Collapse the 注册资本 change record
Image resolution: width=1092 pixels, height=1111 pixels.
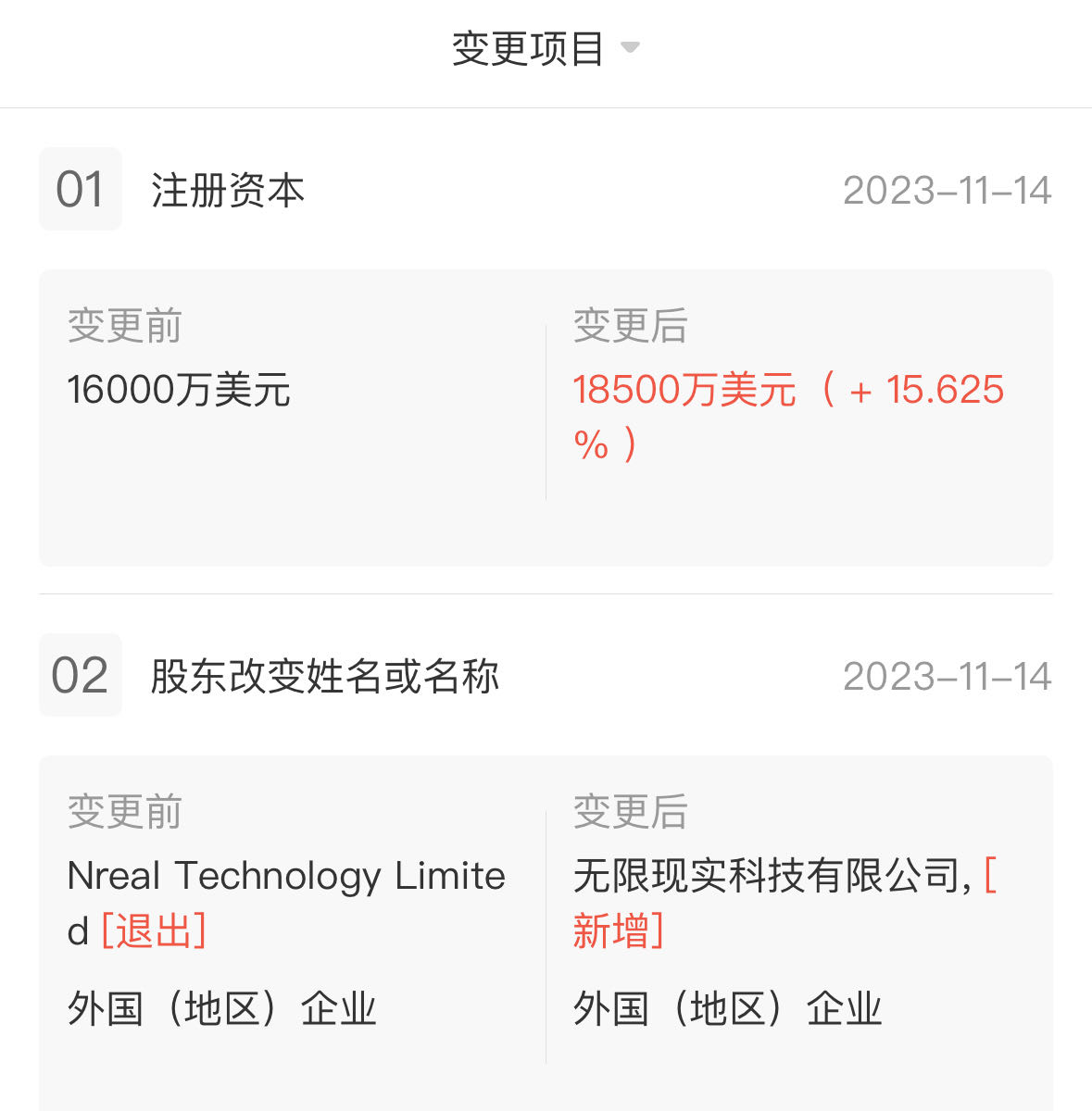[x=228, y=190]
